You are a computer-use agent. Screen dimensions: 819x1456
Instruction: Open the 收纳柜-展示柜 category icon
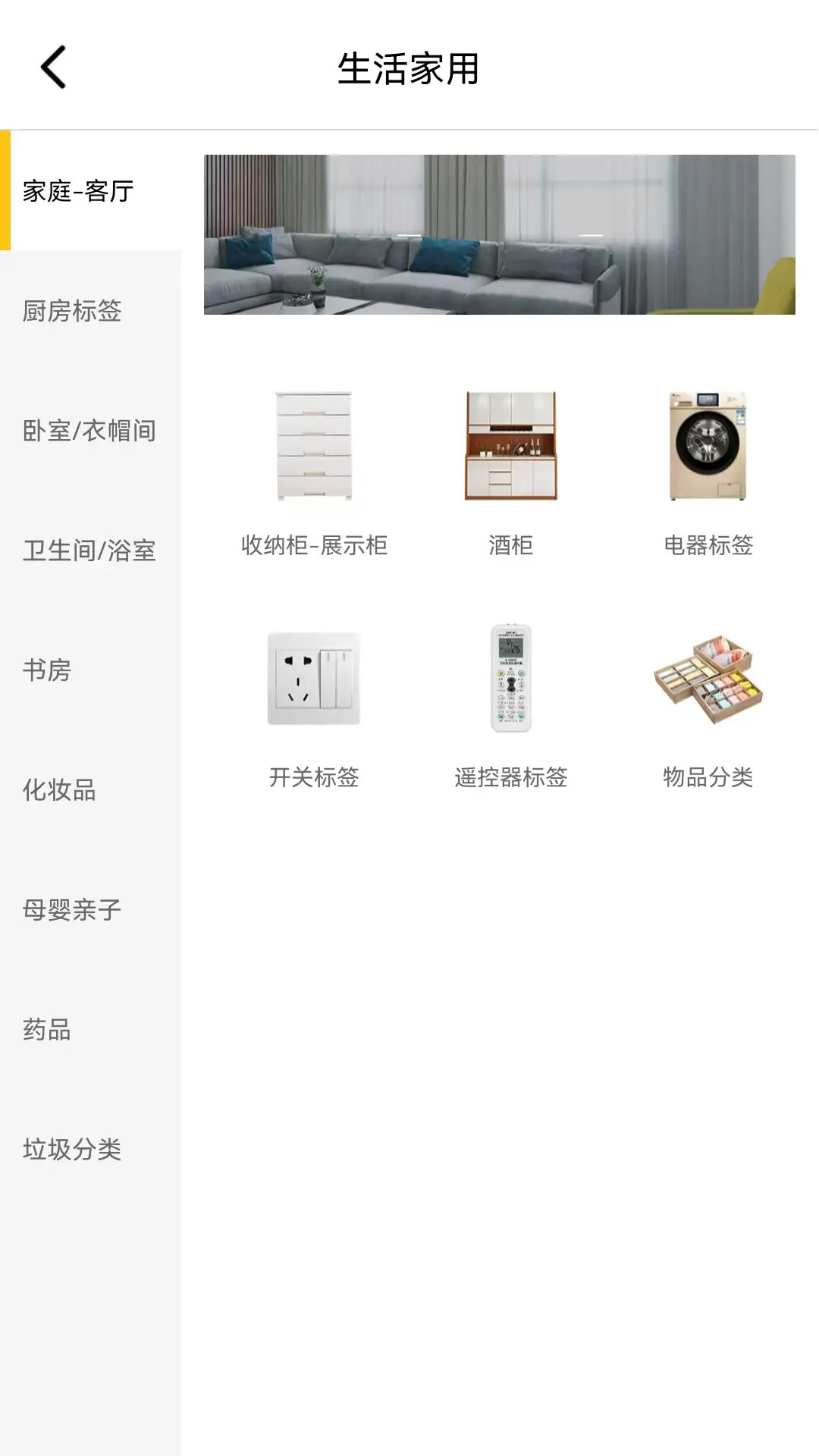tap(314, 449)
